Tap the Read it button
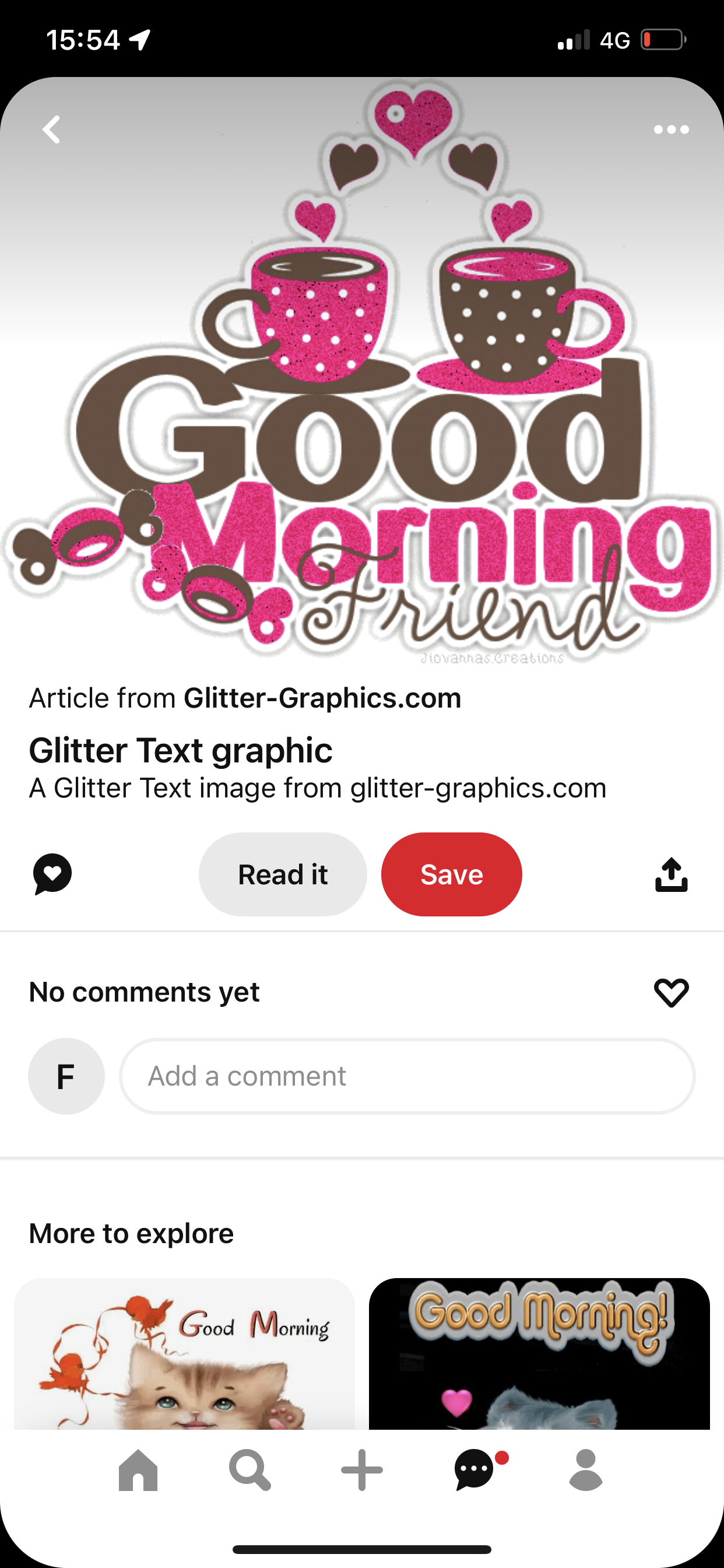This screenshot has height=1568, width=724. tap(283, 874)
